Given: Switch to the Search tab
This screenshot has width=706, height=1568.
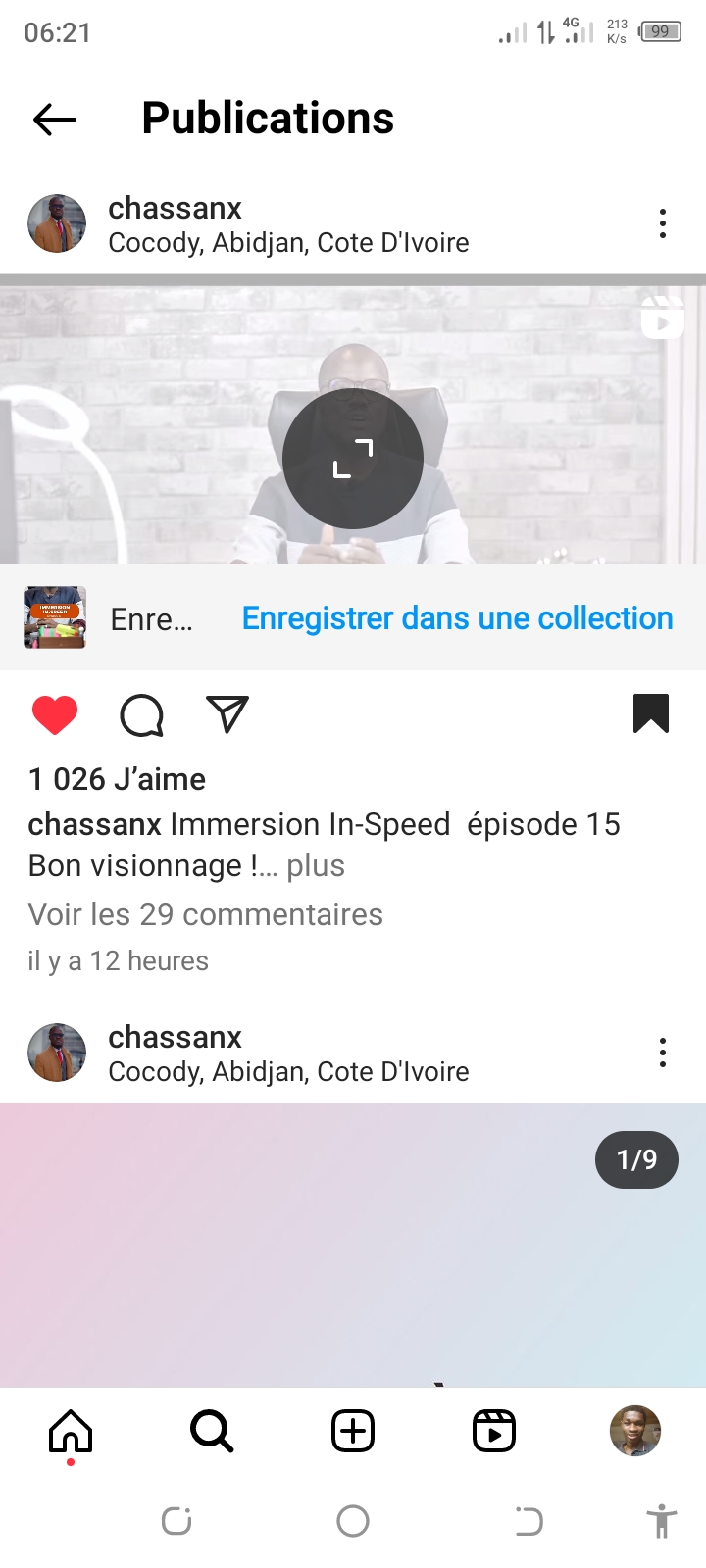Looking at the screenshot, I should [212, 1432].
